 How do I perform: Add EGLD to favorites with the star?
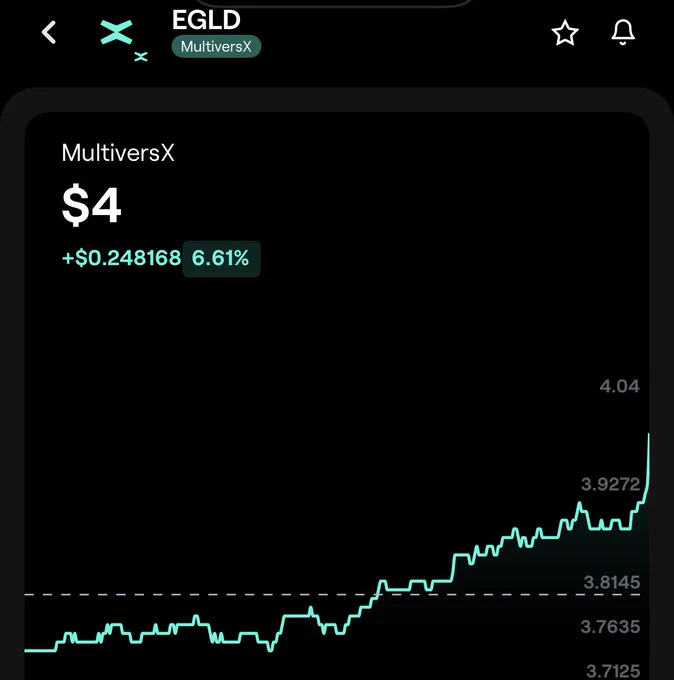click(x=565, y=33)
